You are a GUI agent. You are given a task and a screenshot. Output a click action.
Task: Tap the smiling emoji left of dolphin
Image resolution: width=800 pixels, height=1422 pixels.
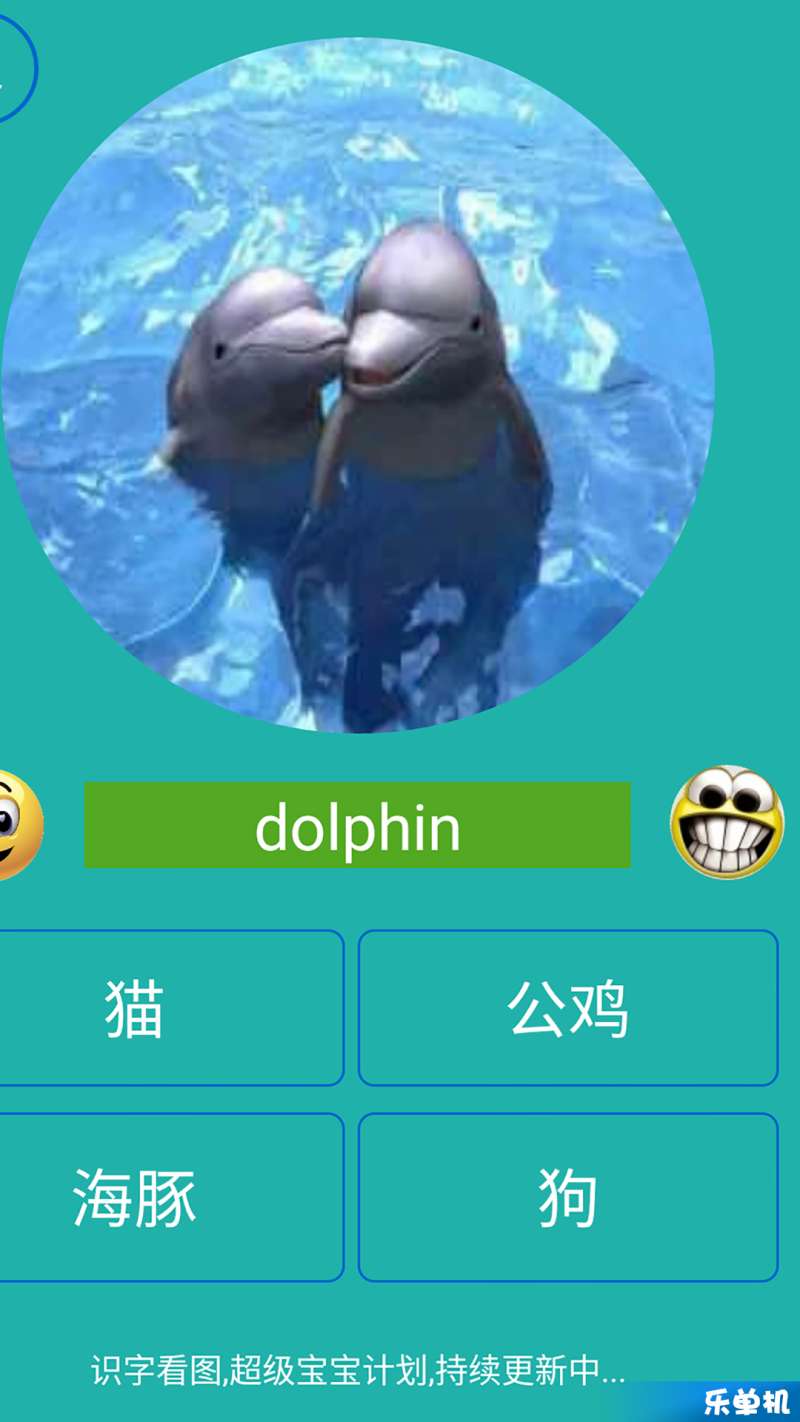[x=16, y=824]
